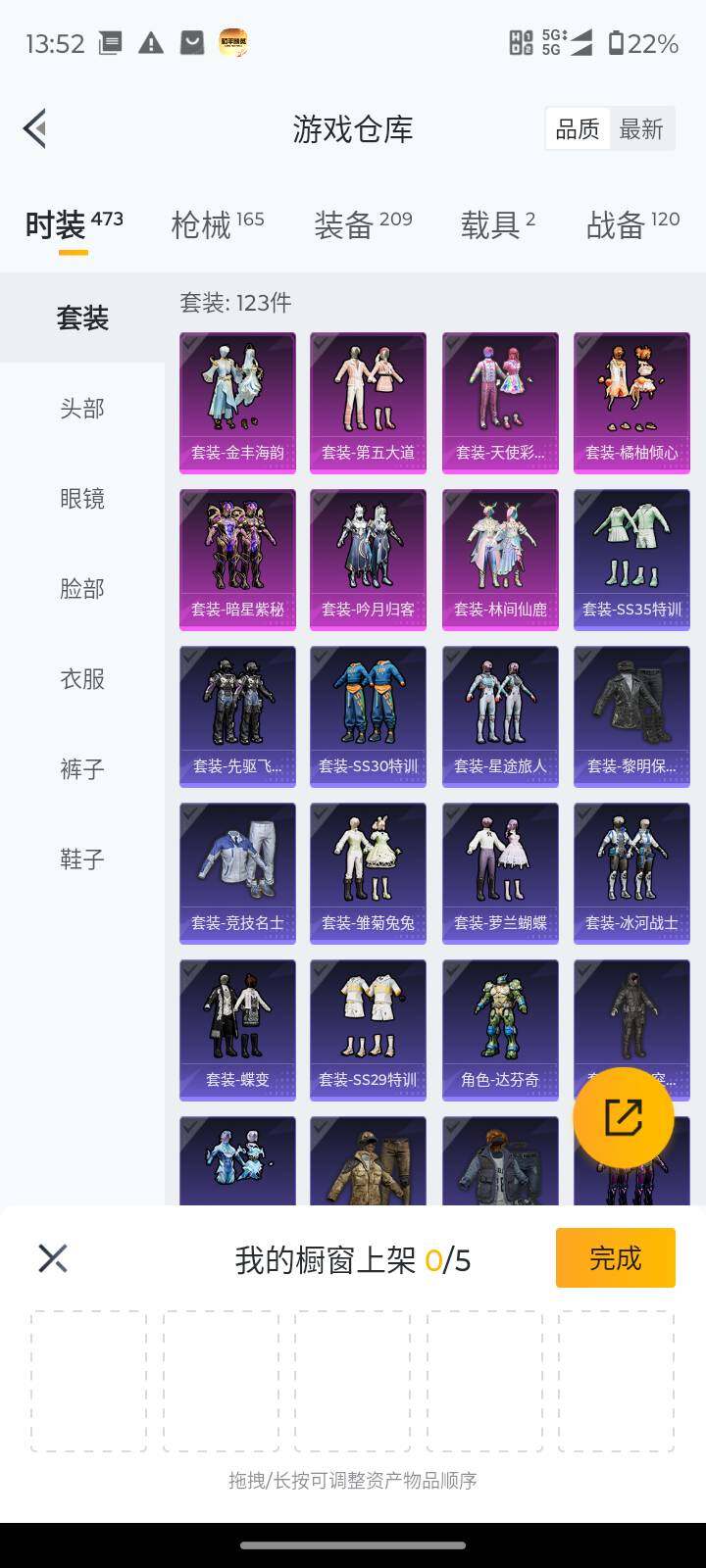Show the 脸部 category
This screenshot has height=1568, width=706.
click(82, 589)
